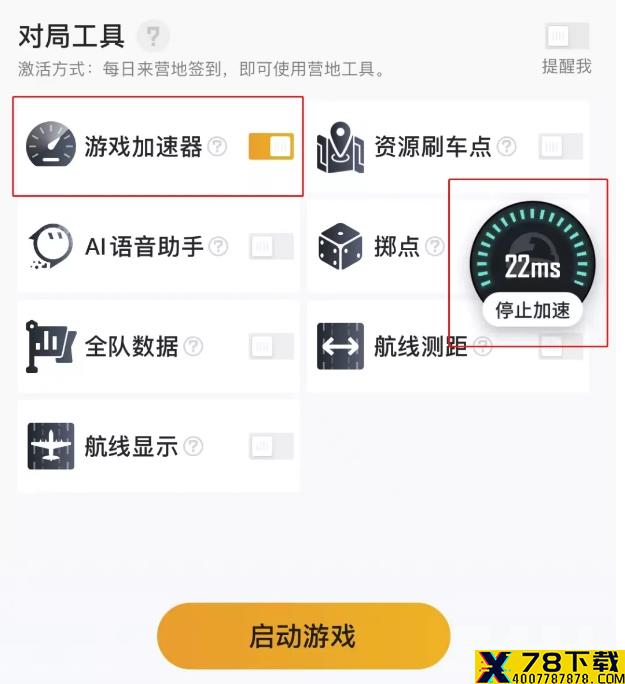The image size is (625, 684).
Task: Open the help tip for 掷点
Action: pos(435,246)
